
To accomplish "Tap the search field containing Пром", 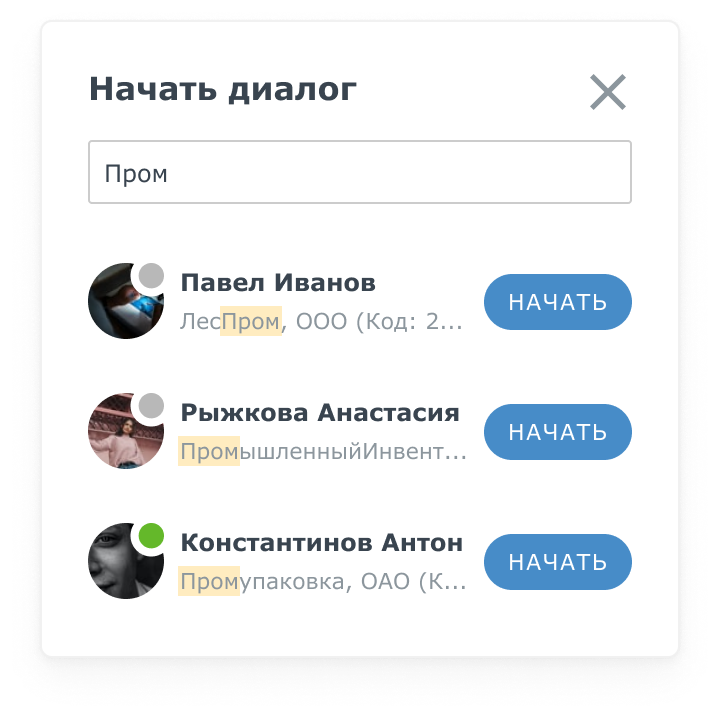I will (x=360, y=172).
